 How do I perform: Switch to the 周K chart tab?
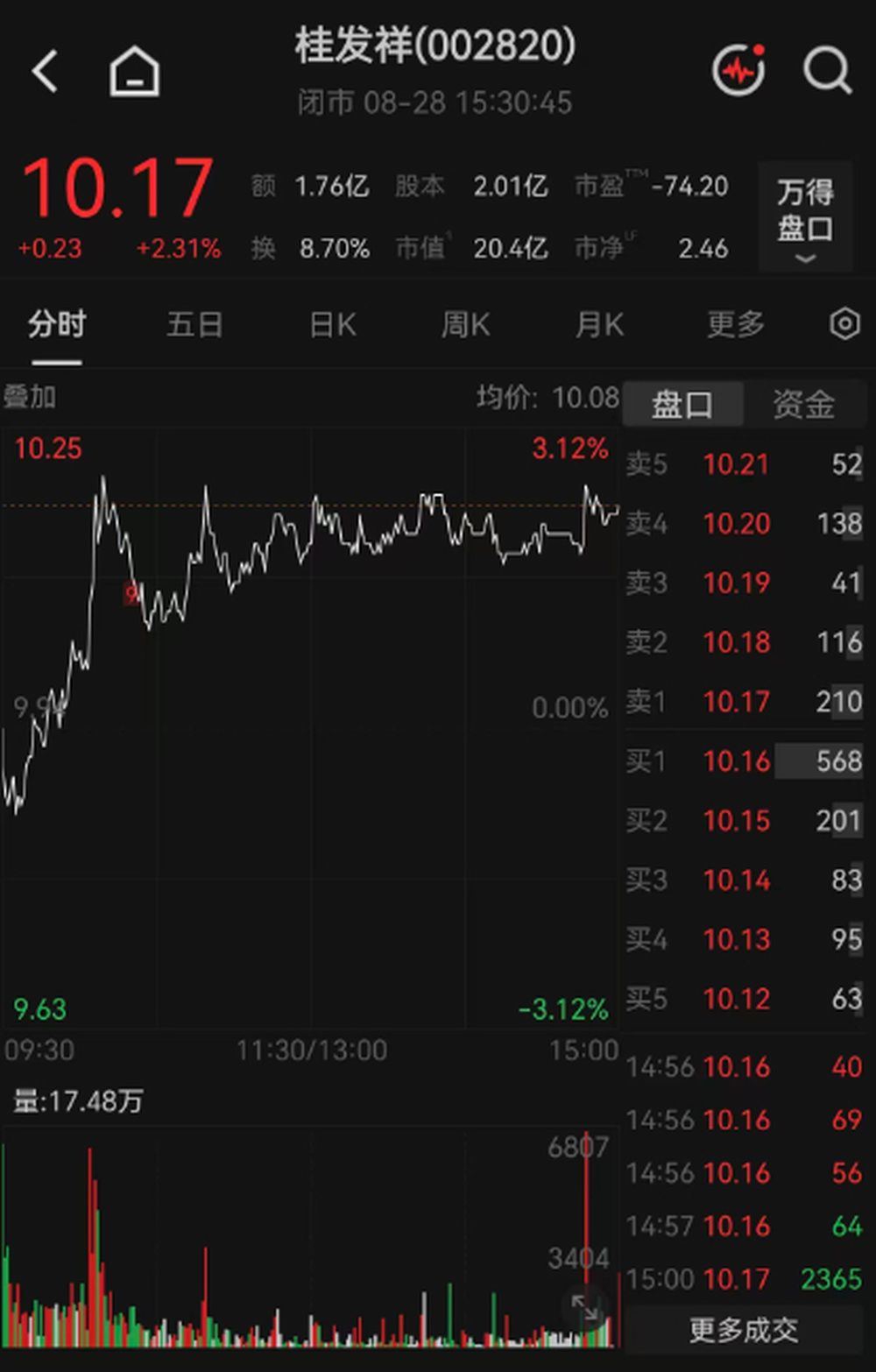point(465,325)
